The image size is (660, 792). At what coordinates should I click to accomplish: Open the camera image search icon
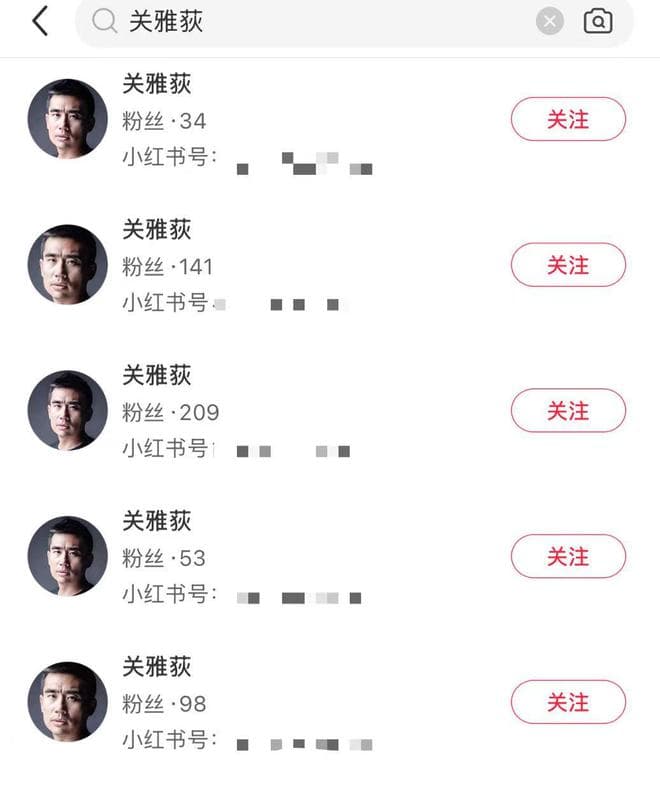coord(598,21)
